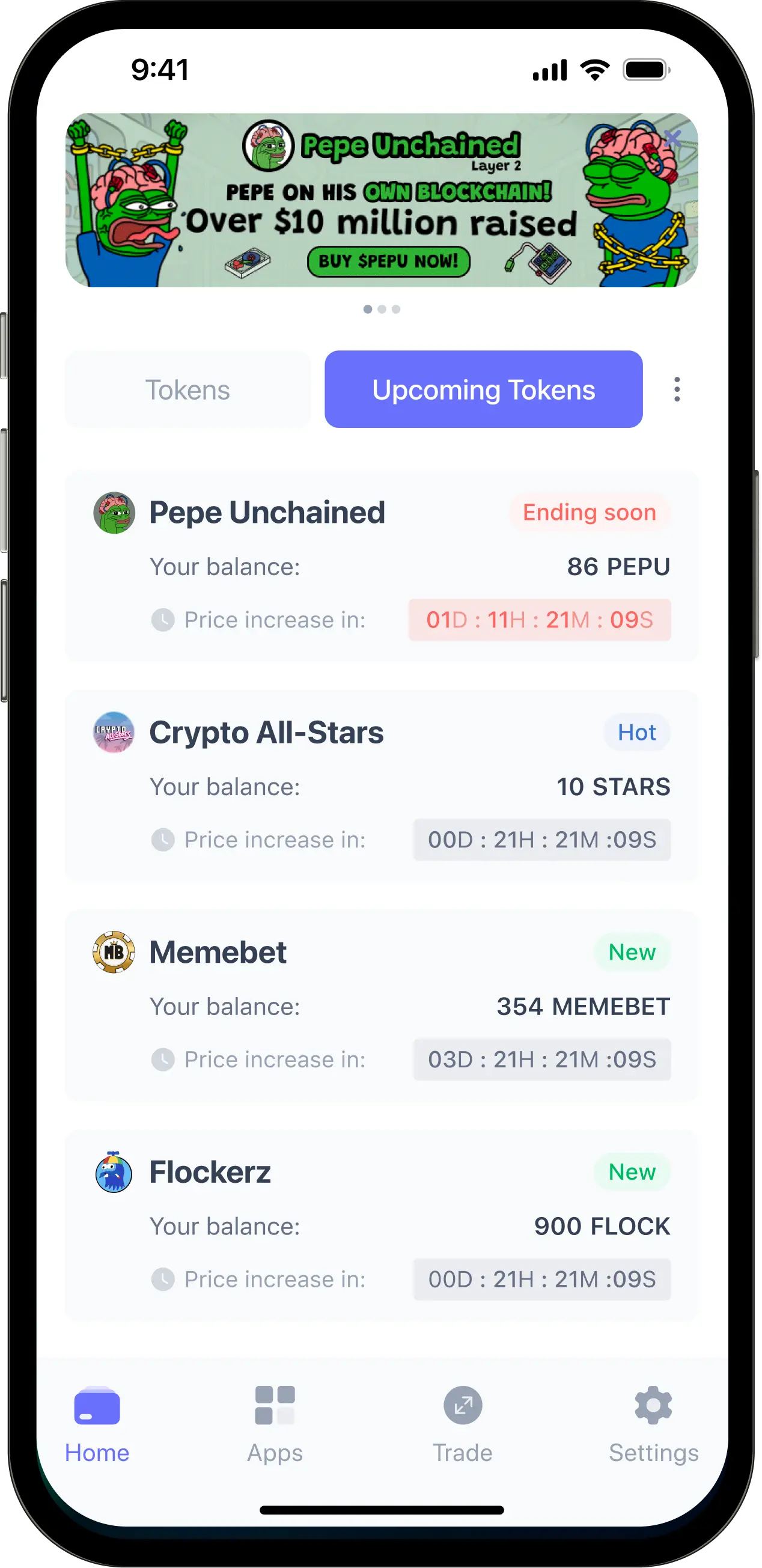Screen dimensions: 762x1568
Task: Open the Crypto All-Stars token card
Action: click(x=381, y=786)
